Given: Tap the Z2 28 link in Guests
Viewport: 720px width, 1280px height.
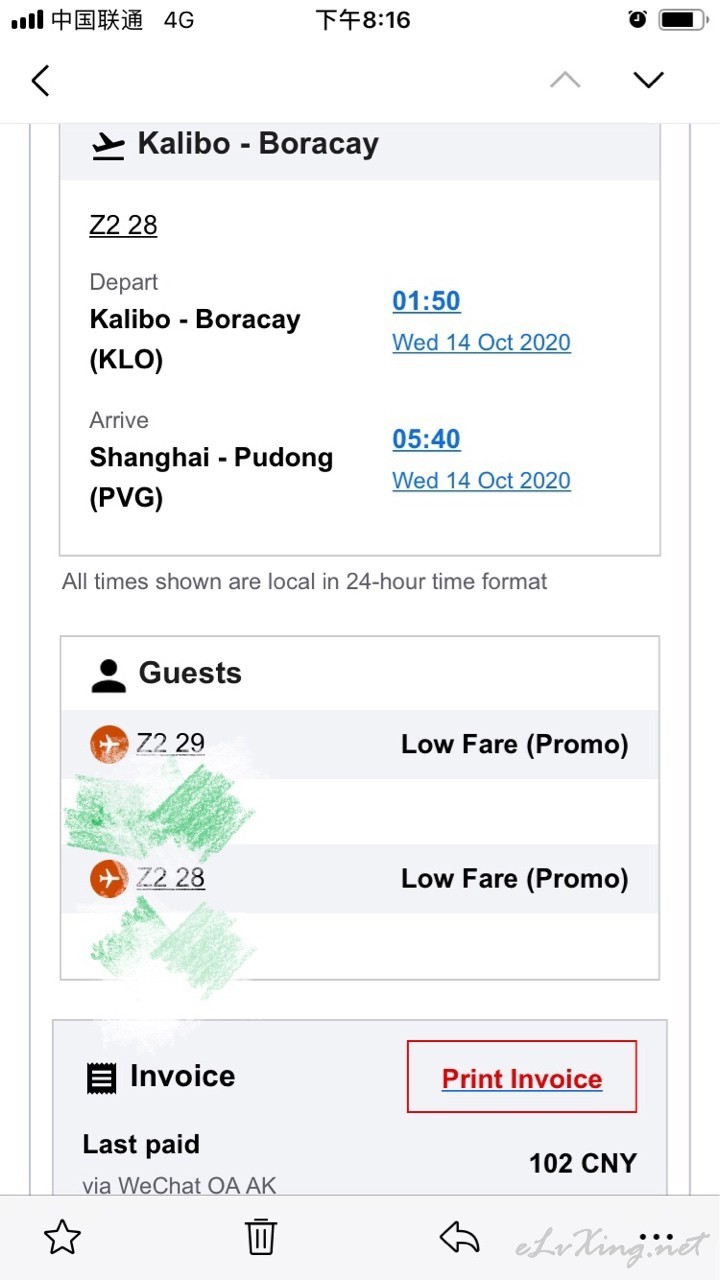Looking at the screenshot, I should (x=170, y=878).
